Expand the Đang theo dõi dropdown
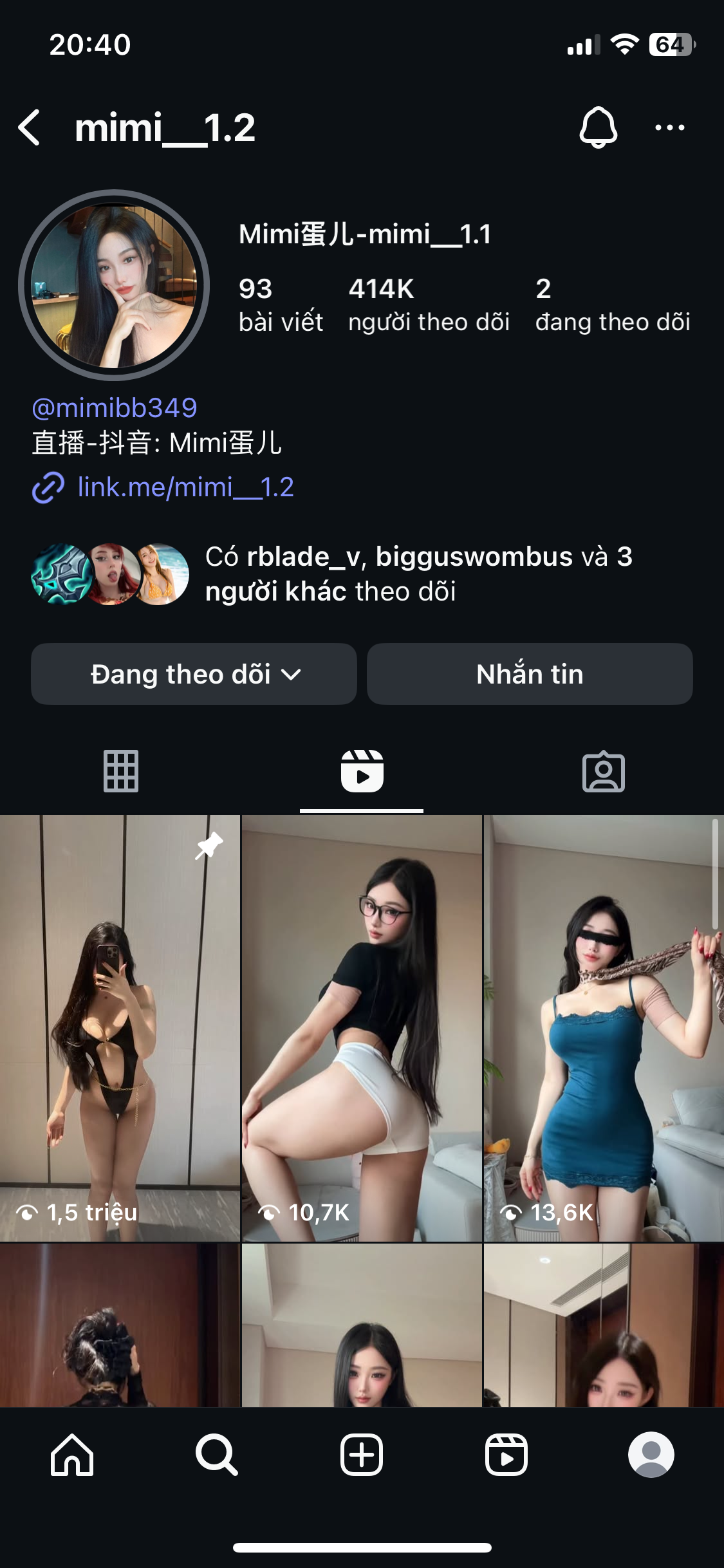 tap(194, 674)
